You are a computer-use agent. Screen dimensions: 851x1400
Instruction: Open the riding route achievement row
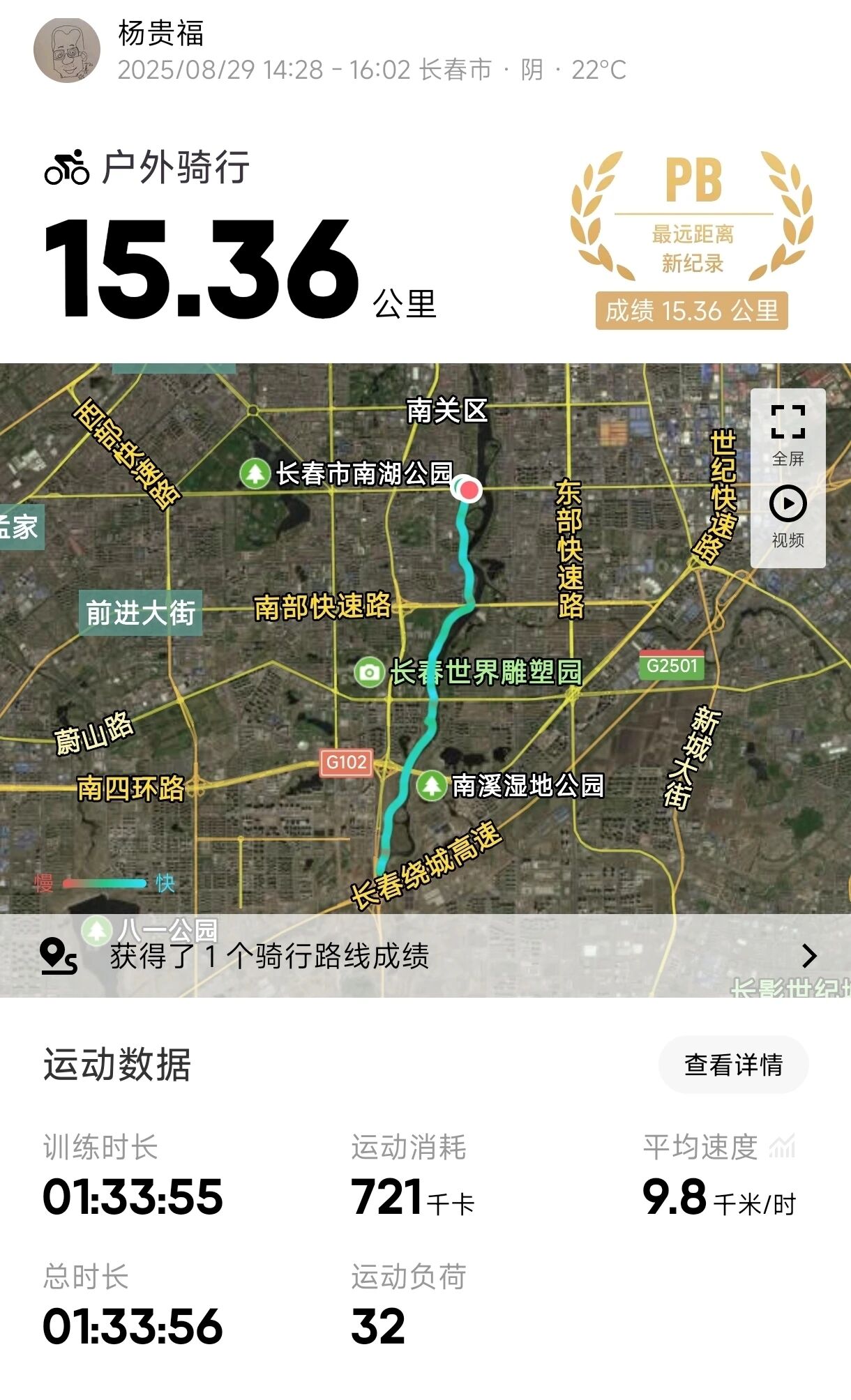pyautogui.click(x=425, y=956)
